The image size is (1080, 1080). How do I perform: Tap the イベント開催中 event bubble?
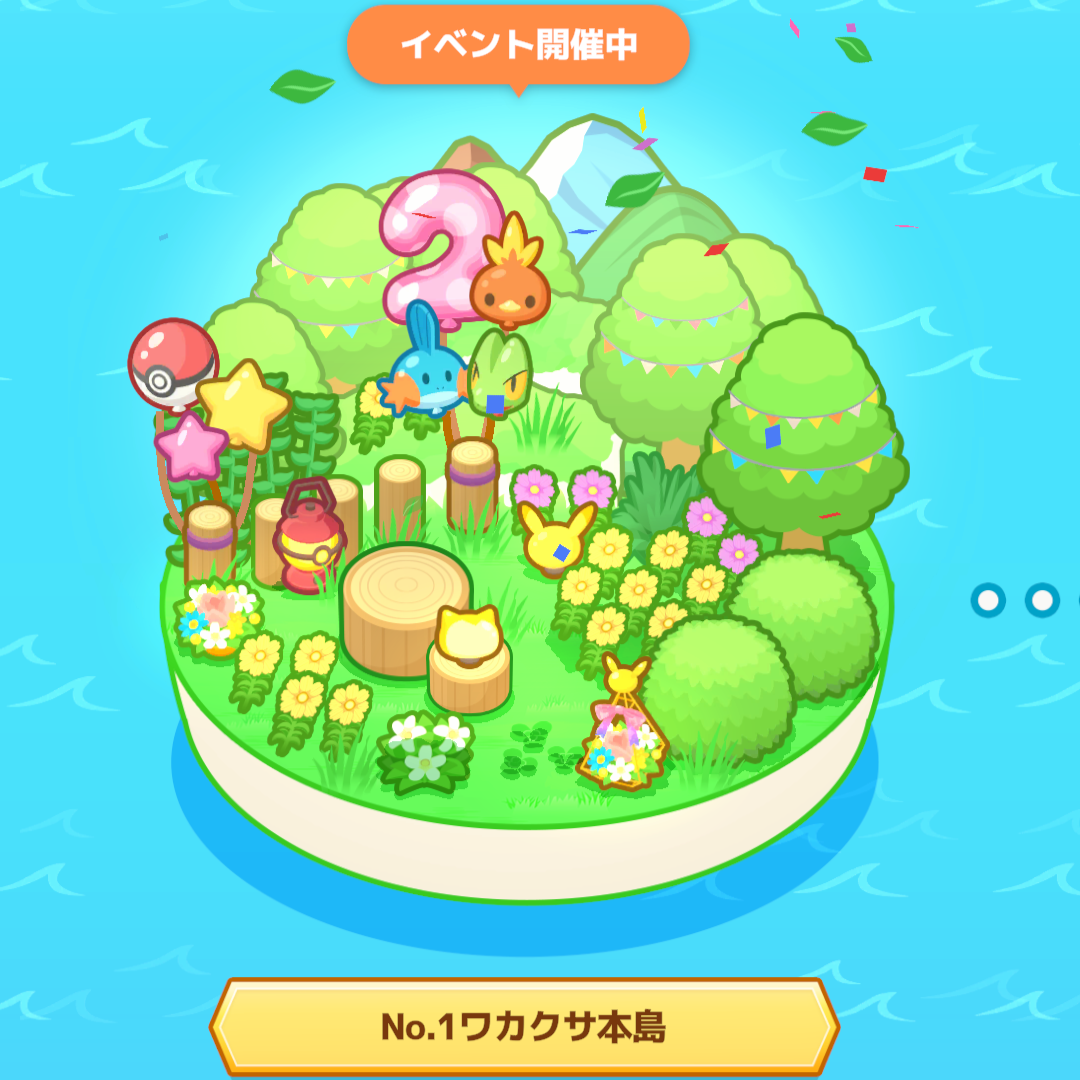pyautogui.click(x=518, y=45)
